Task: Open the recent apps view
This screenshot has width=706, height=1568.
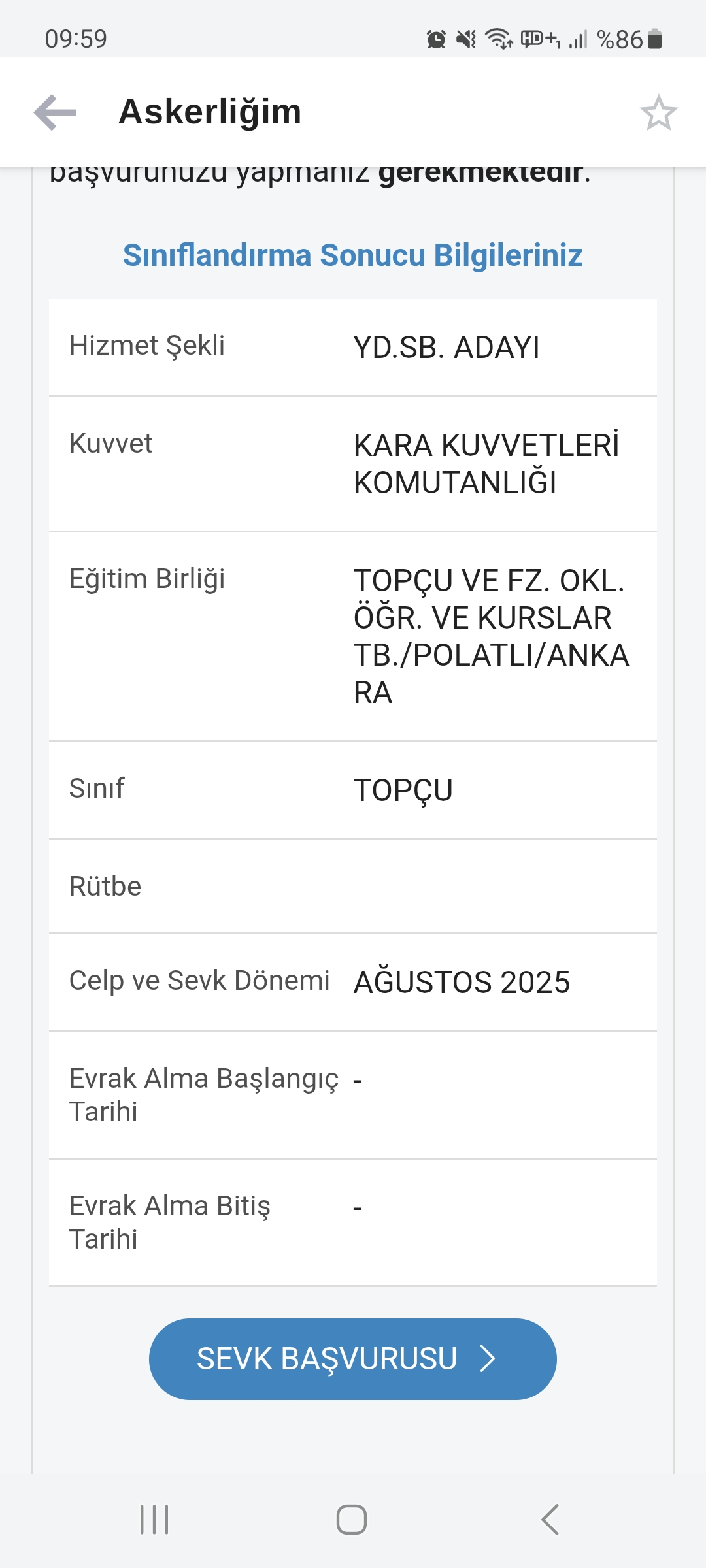Action: point(154,1520)
